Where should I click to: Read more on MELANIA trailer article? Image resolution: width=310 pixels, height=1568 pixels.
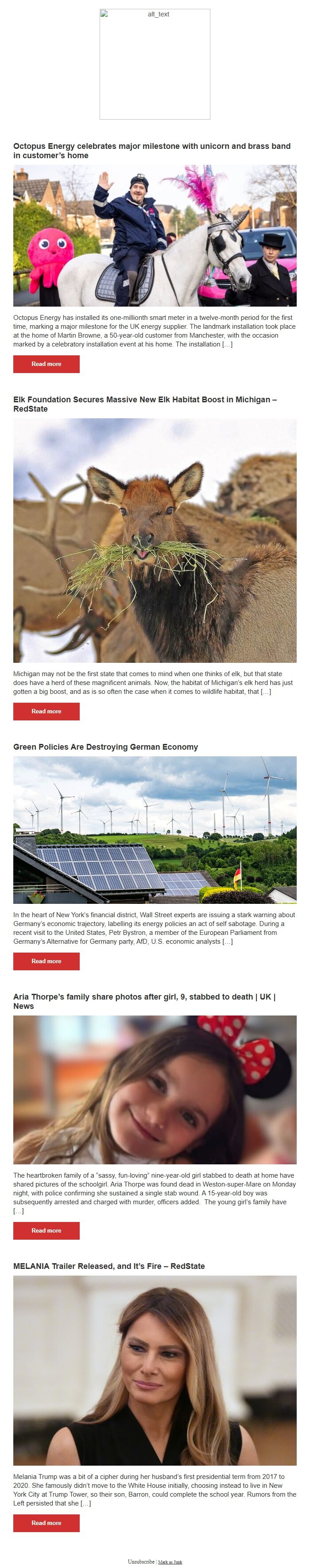(x=46, y=1522)
